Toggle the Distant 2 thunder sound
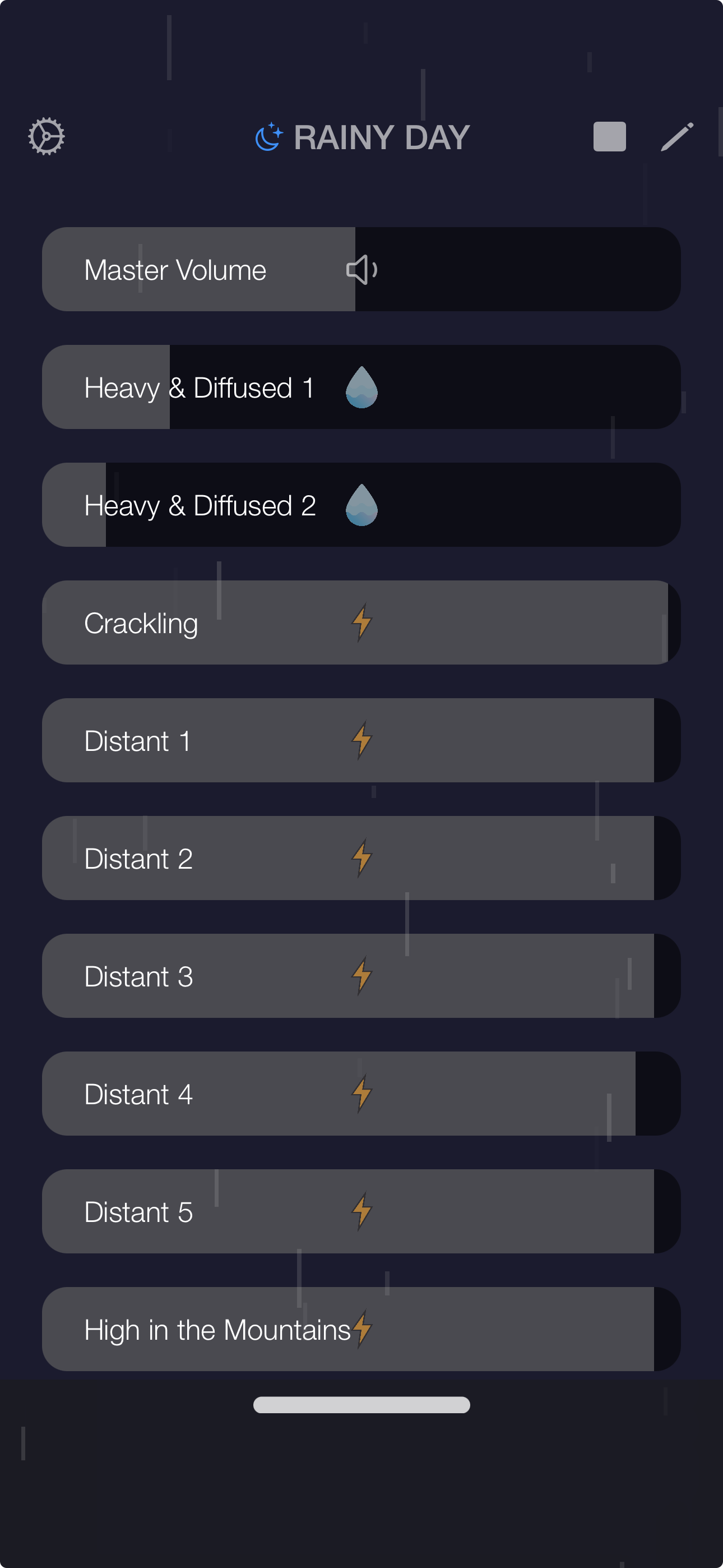This screenshot has height=1568, width=723. click(x=361, y=857)
